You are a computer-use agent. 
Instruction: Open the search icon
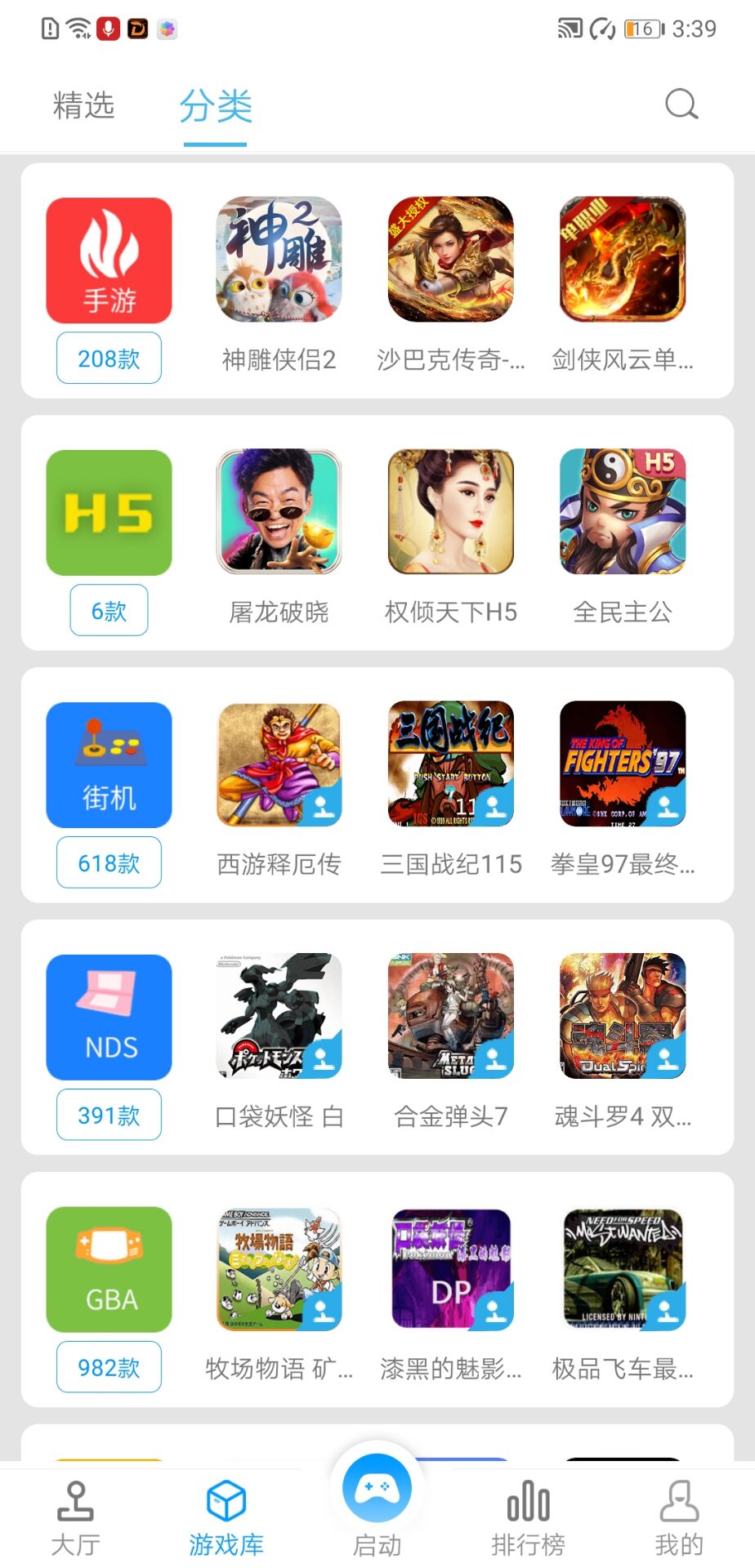point(681,105)
